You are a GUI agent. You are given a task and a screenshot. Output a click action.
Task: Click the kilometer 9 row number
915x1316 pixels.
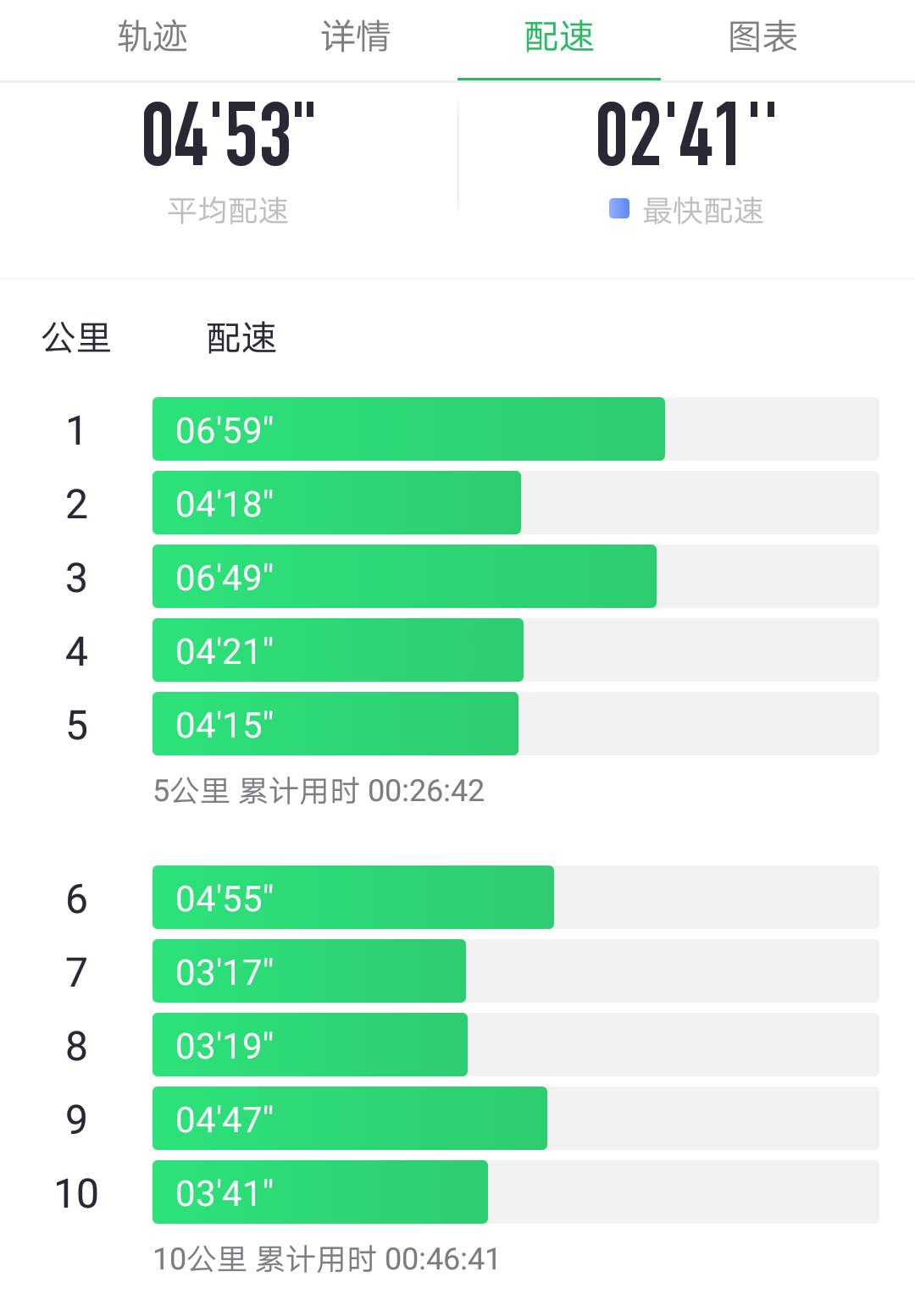pos(77,1120)
